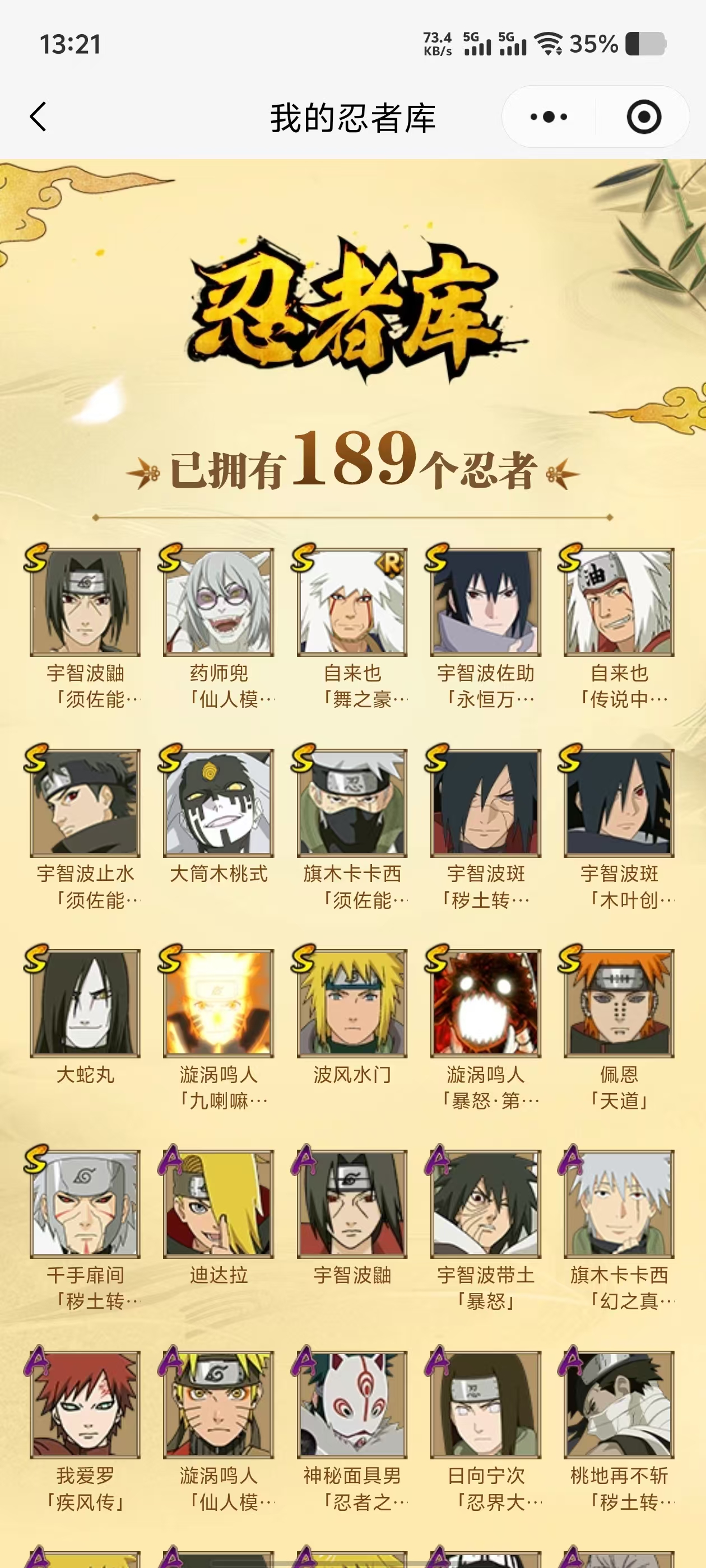706x1568 pixels.
Task: View 我爱罗「疾风传」ninja tile
Action: (85, 1404)
